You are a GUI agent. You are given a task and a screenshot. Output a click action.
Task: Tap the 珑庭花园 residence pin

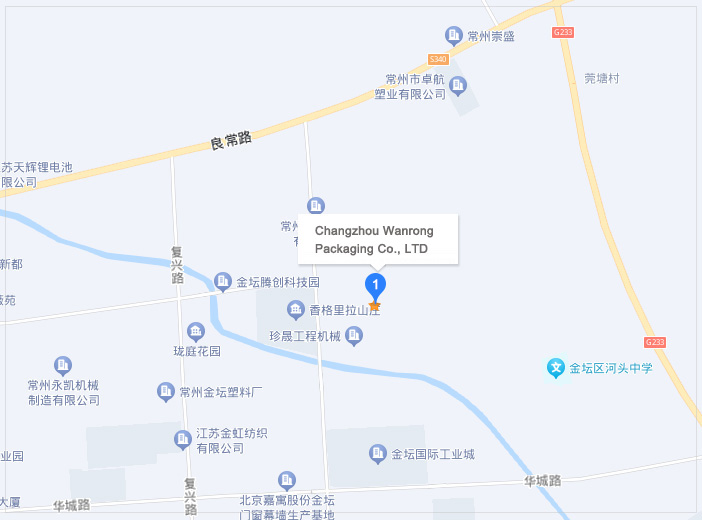(x=196, y=331)
